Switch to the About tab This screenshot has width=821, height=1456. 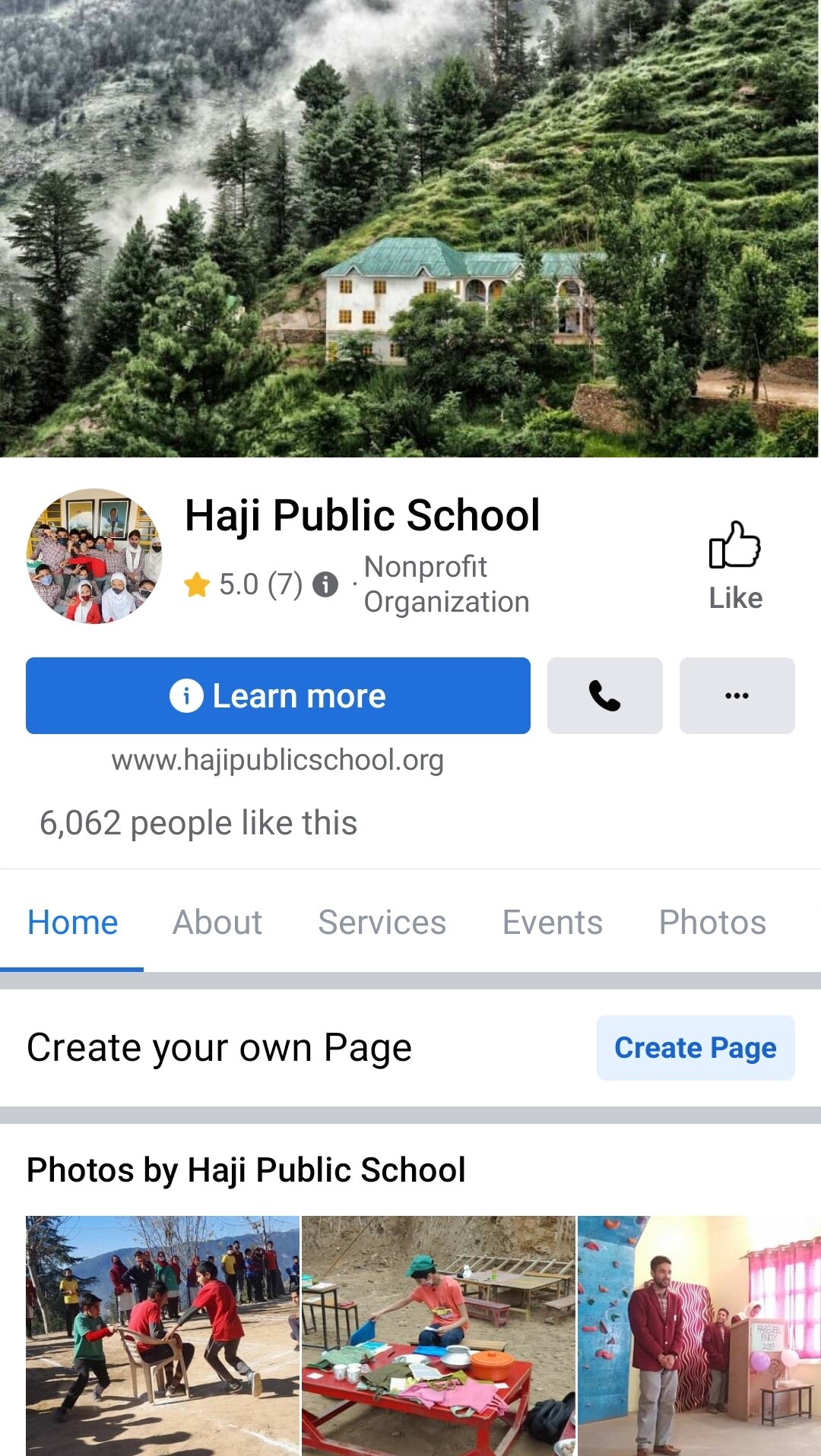coord(217,922)
